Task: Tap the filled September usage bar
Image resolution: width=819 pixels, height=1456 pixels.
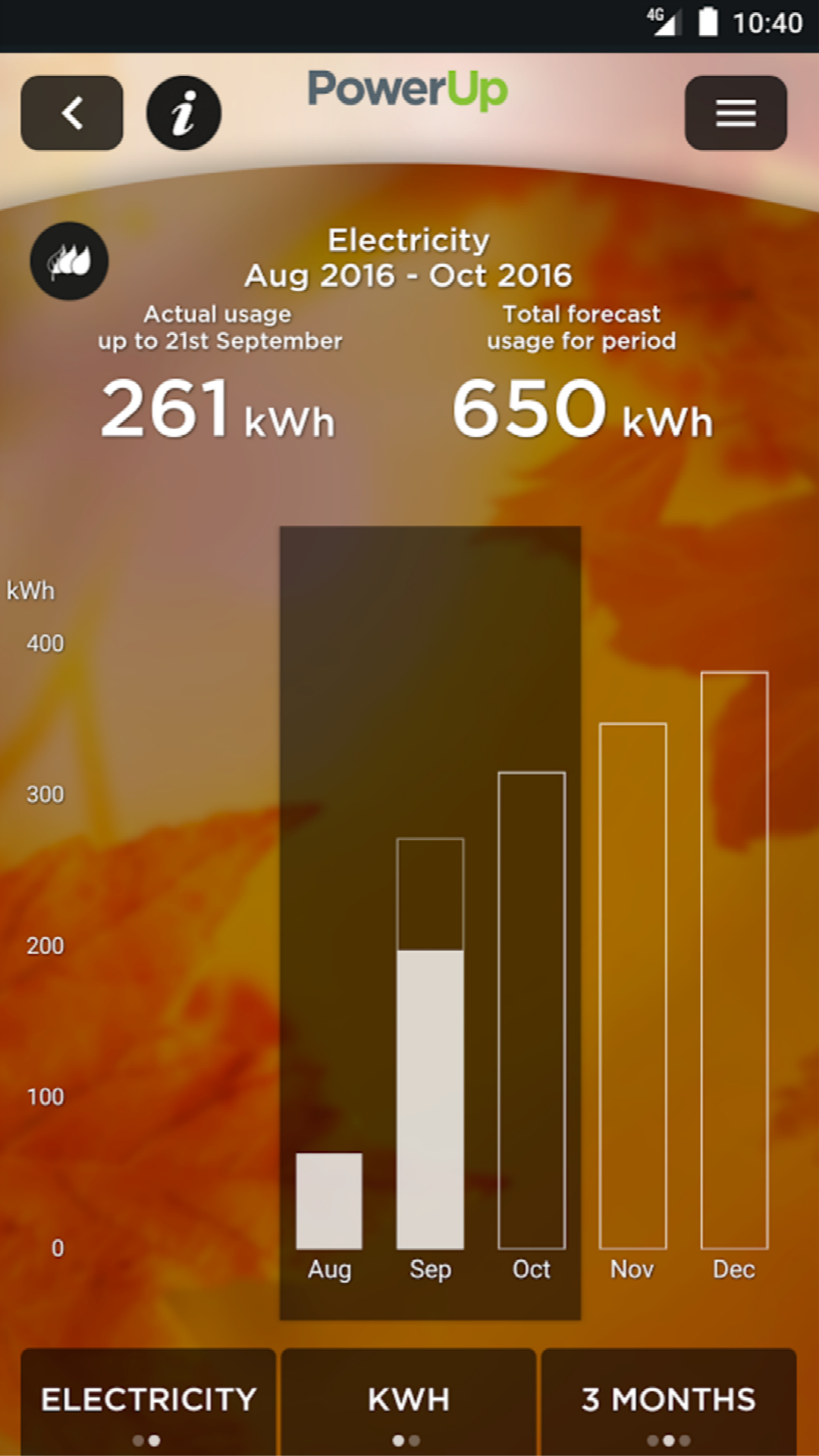Action: [429, 1092]
